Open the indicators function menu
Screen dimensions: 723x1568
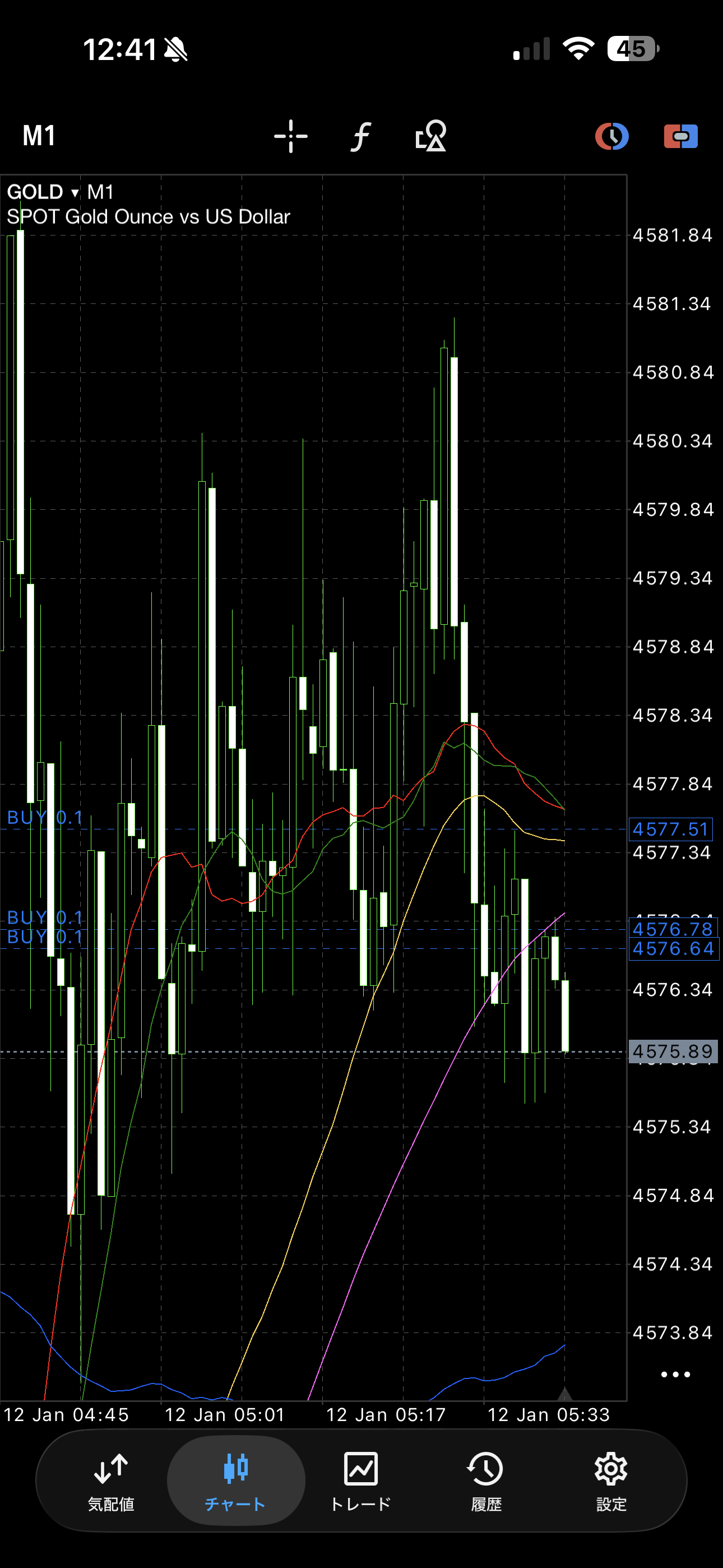click(x=361, y=136)
